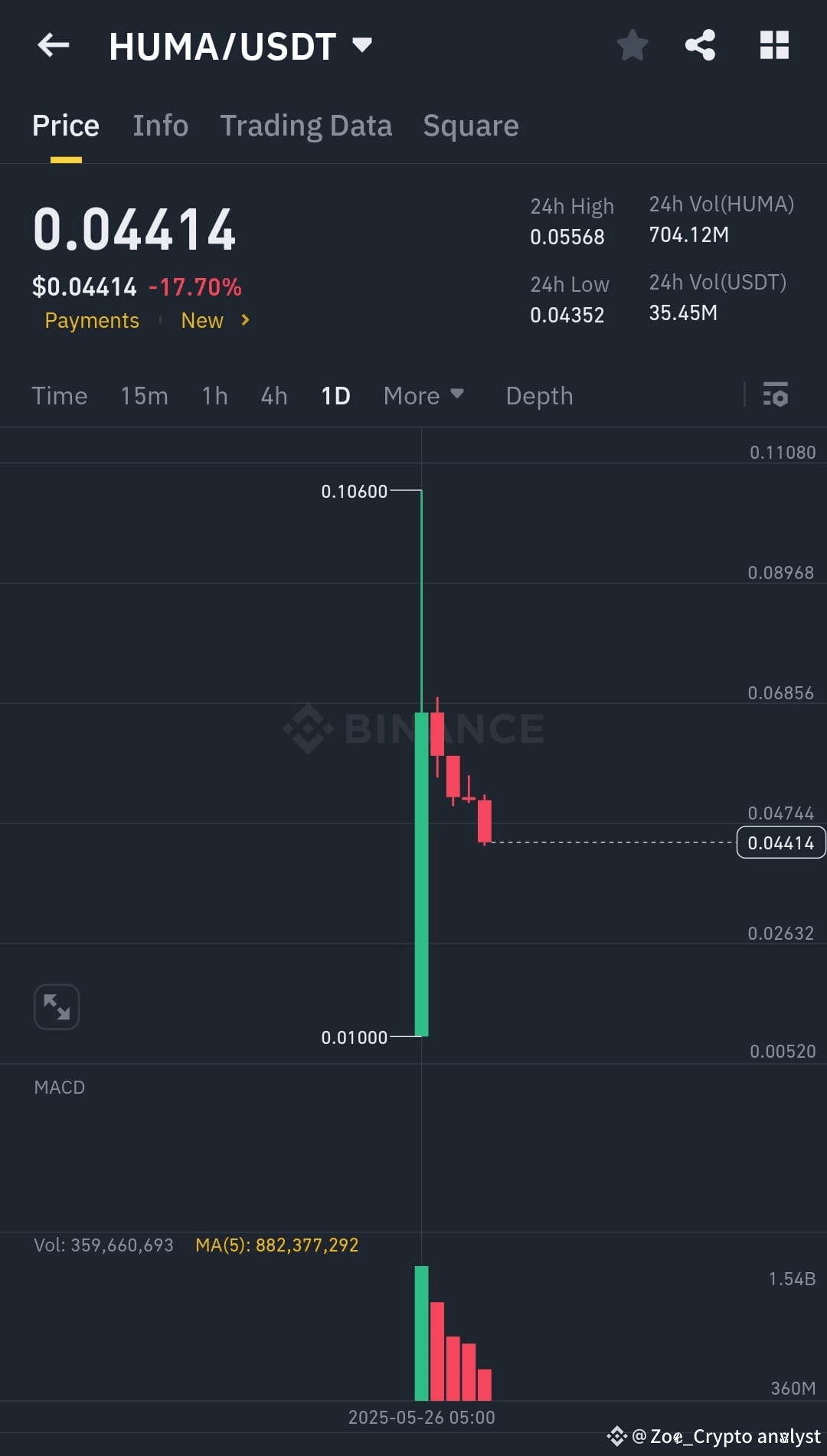Expand chart to fullscreen with arrow icon
Viewport: 827px width, 1456px height.
[x=57, y=1006]
